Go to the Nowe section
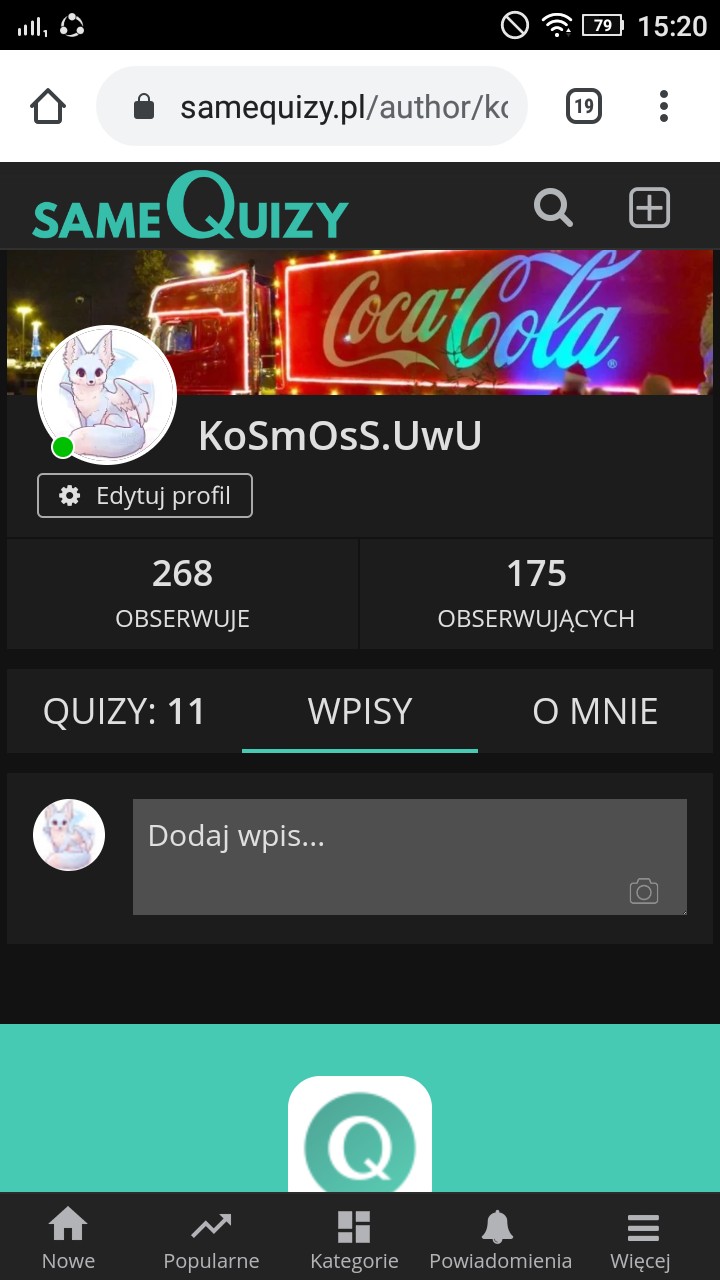Image resolution: width=720 pixels, height=1280 pixels. click(68, 1238)
